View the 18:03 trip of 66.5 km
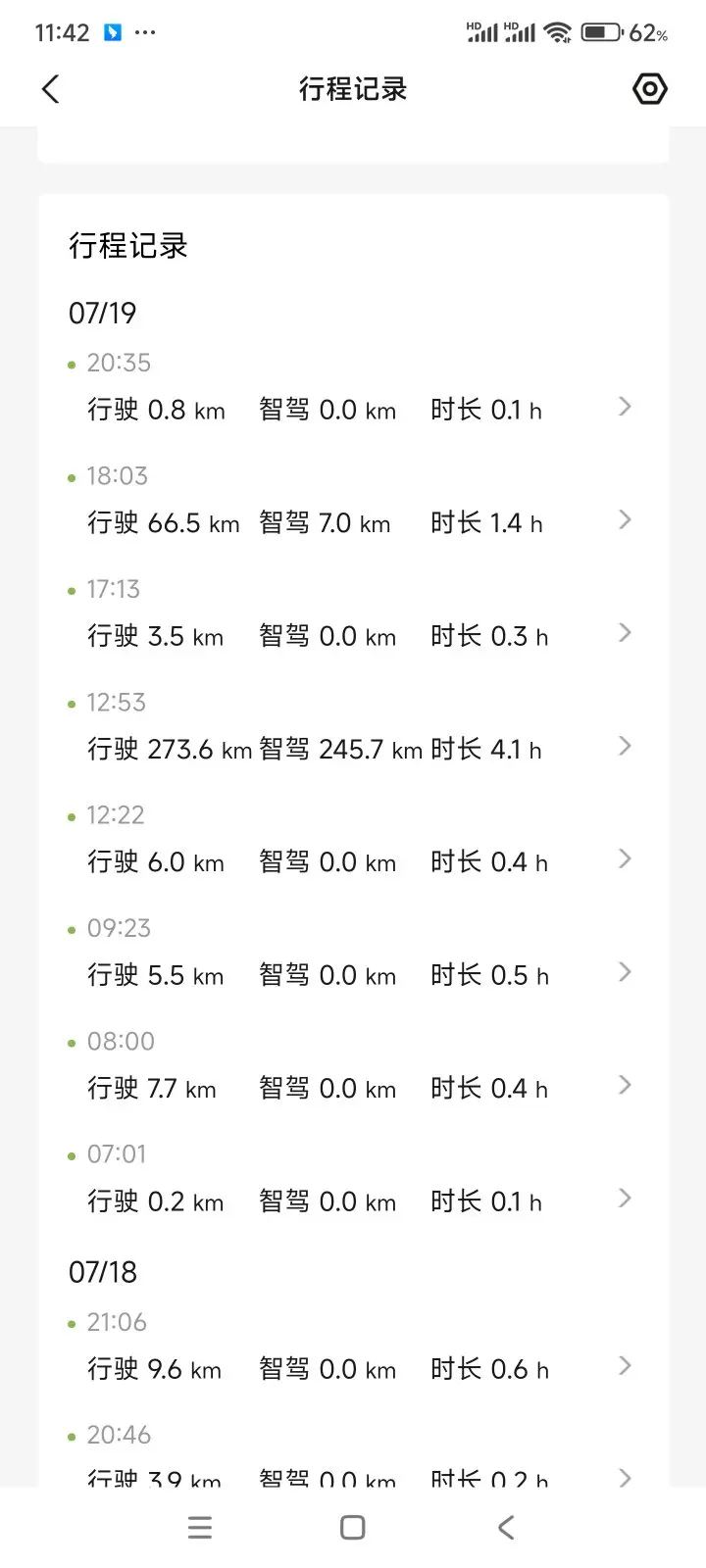 (353, 503)
